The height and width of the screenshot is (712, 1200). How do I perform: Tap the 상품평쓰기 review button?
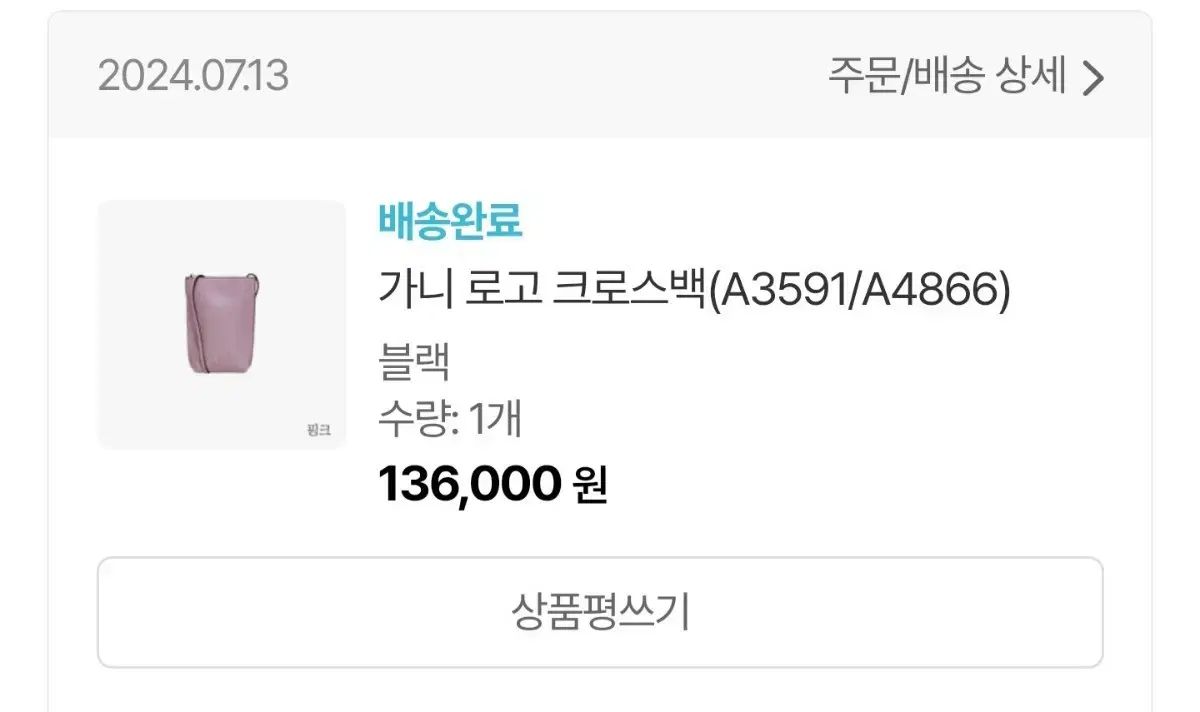(600, 612)
